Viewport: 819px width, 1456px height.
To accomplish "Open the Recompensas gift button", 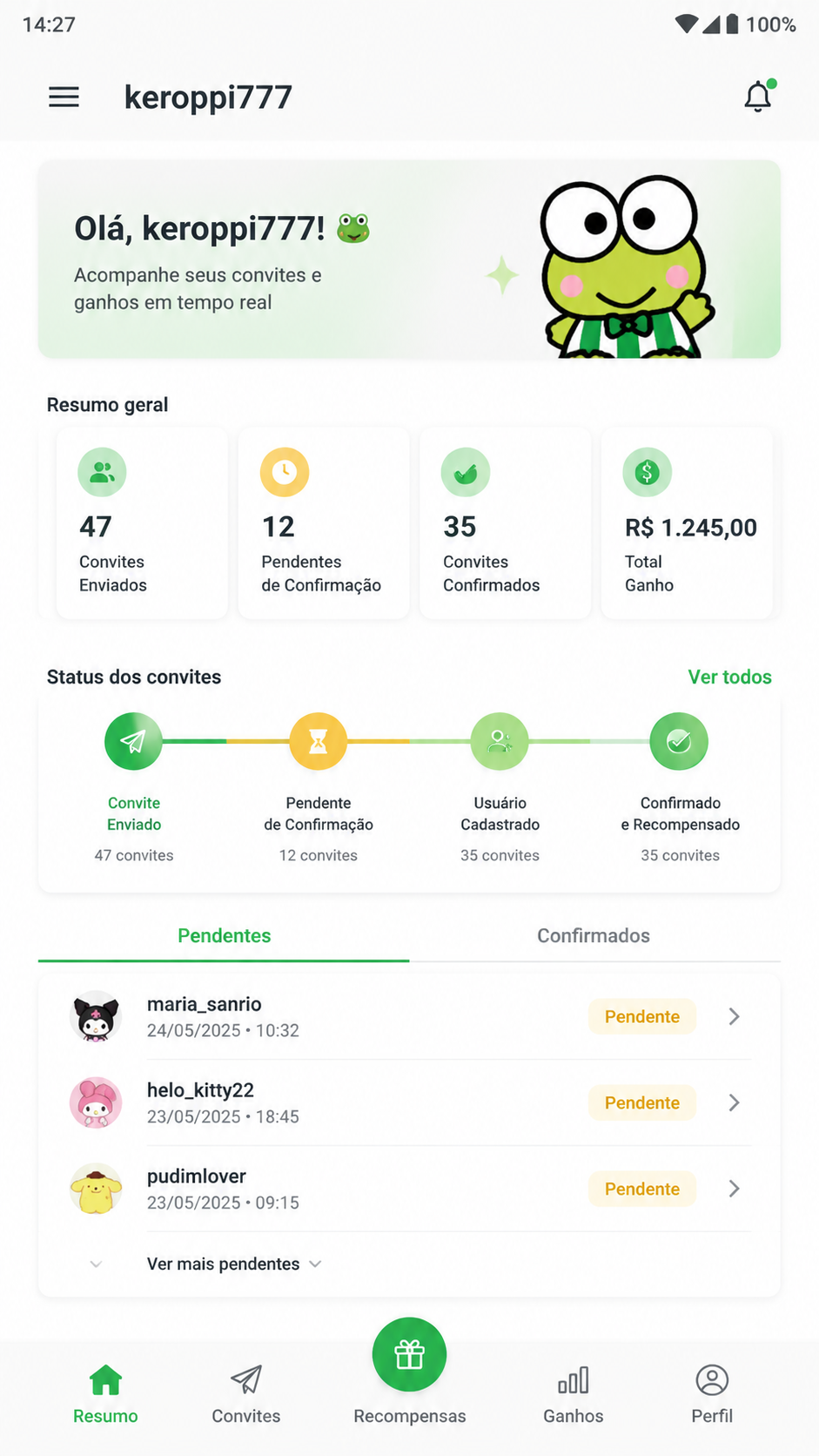I will click(409, 1355).
